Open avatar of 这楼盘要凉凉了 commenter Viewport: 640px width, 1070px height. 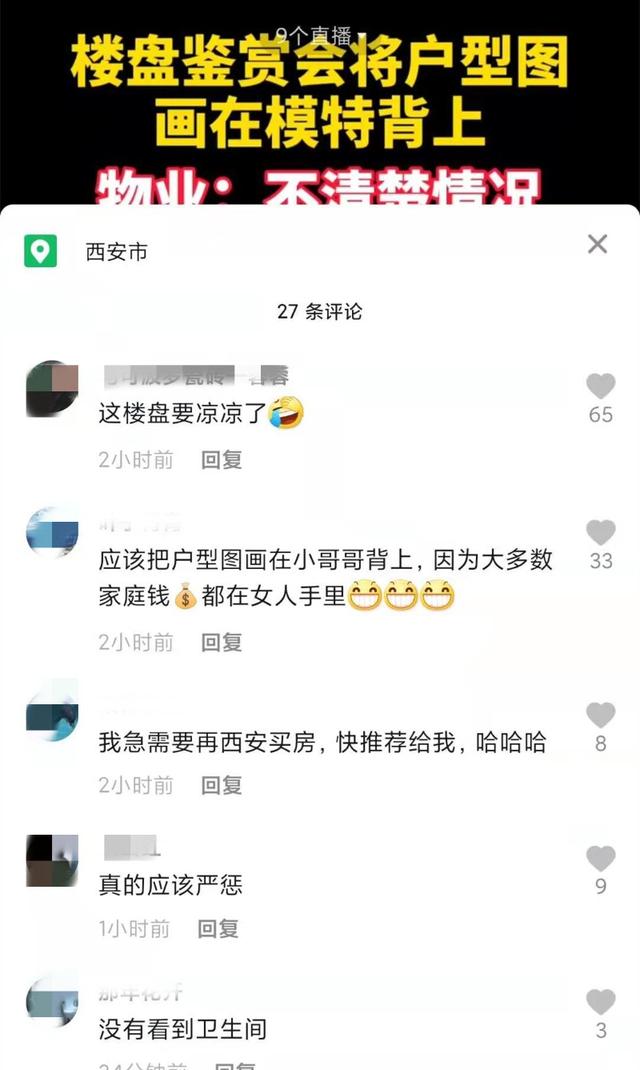tap(52, 388)
